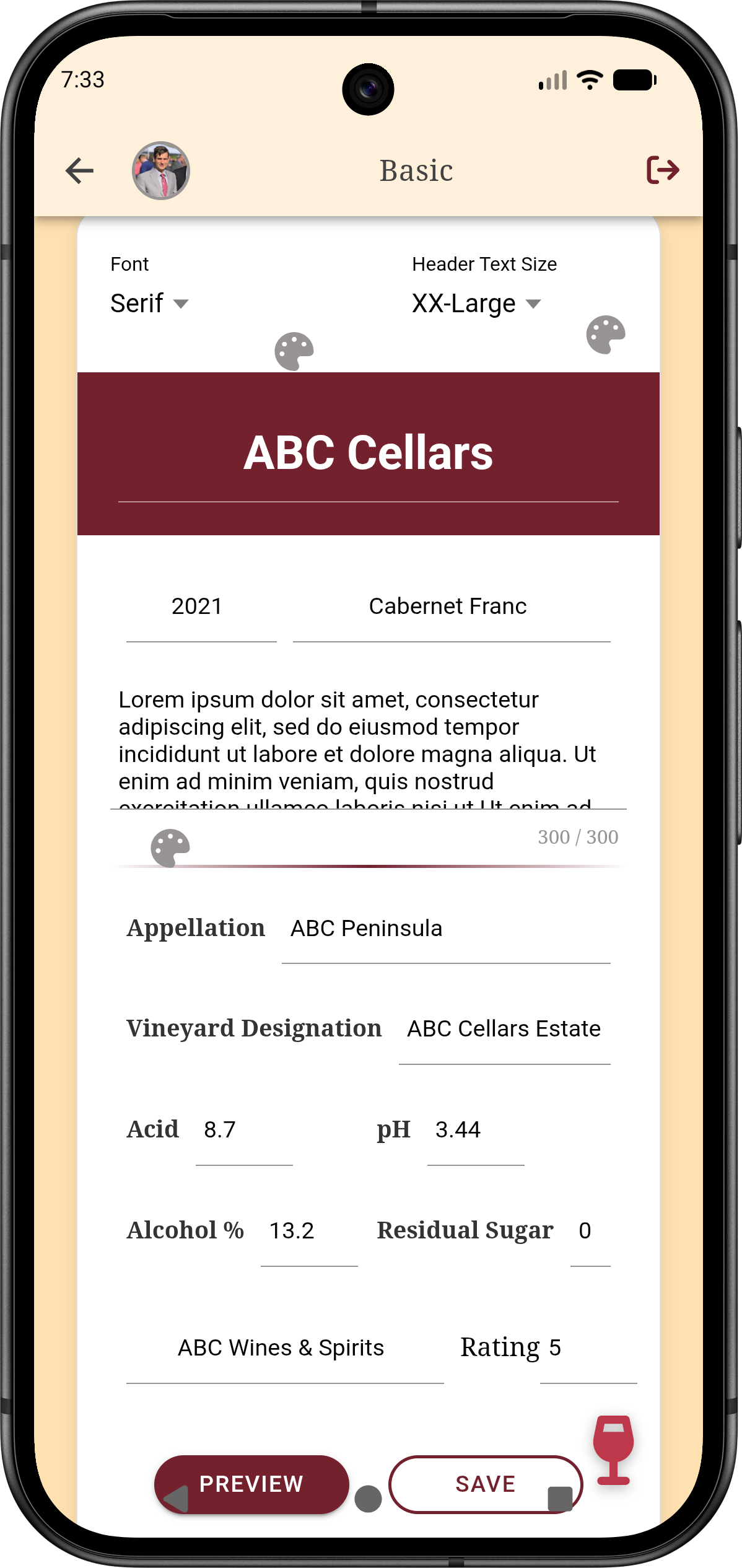Open the Font dropdown showing Serif
The image size is (742, 1568).
149,304
